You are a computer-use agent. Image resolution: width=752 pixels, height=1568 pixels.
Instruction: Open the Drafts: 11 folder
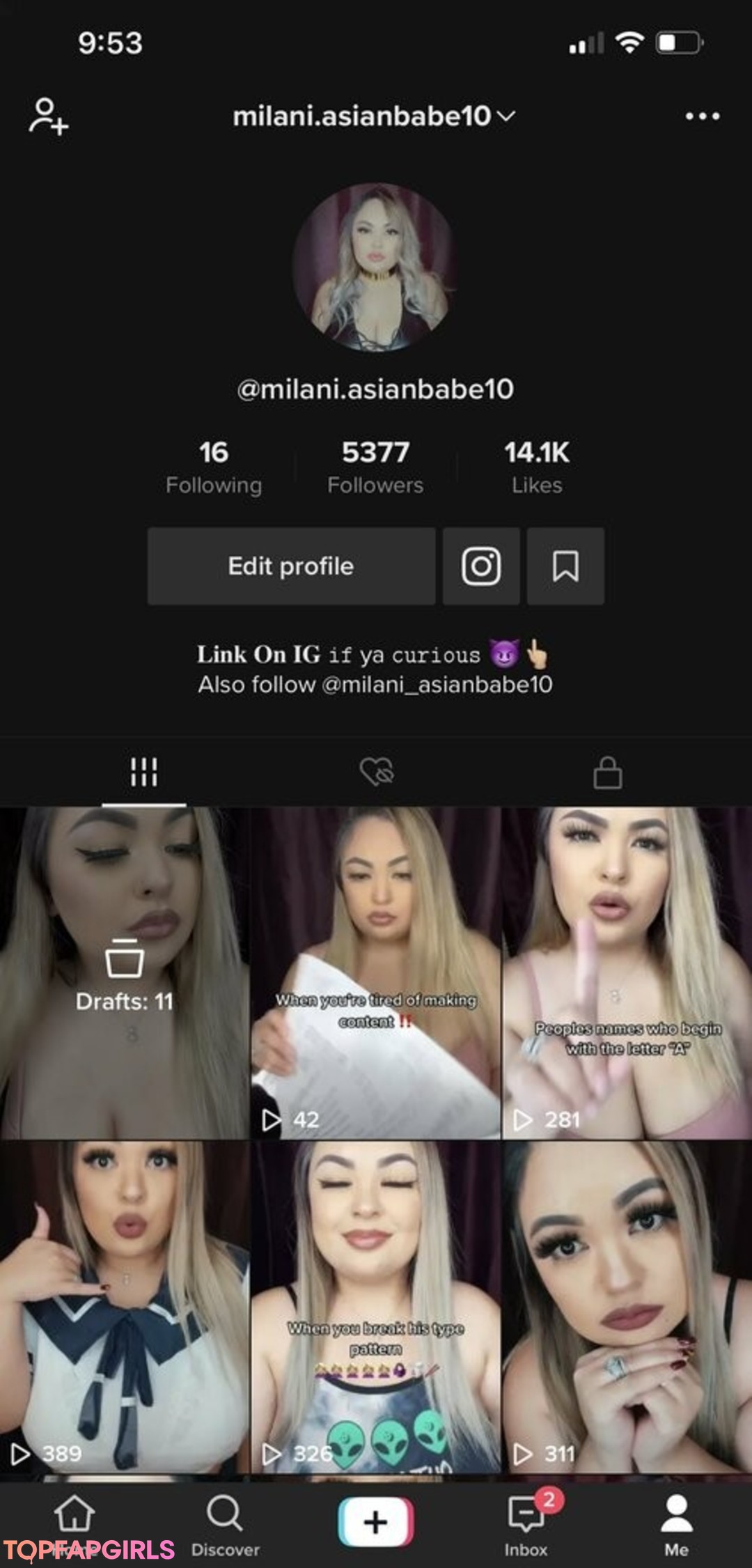pos(125,972)
